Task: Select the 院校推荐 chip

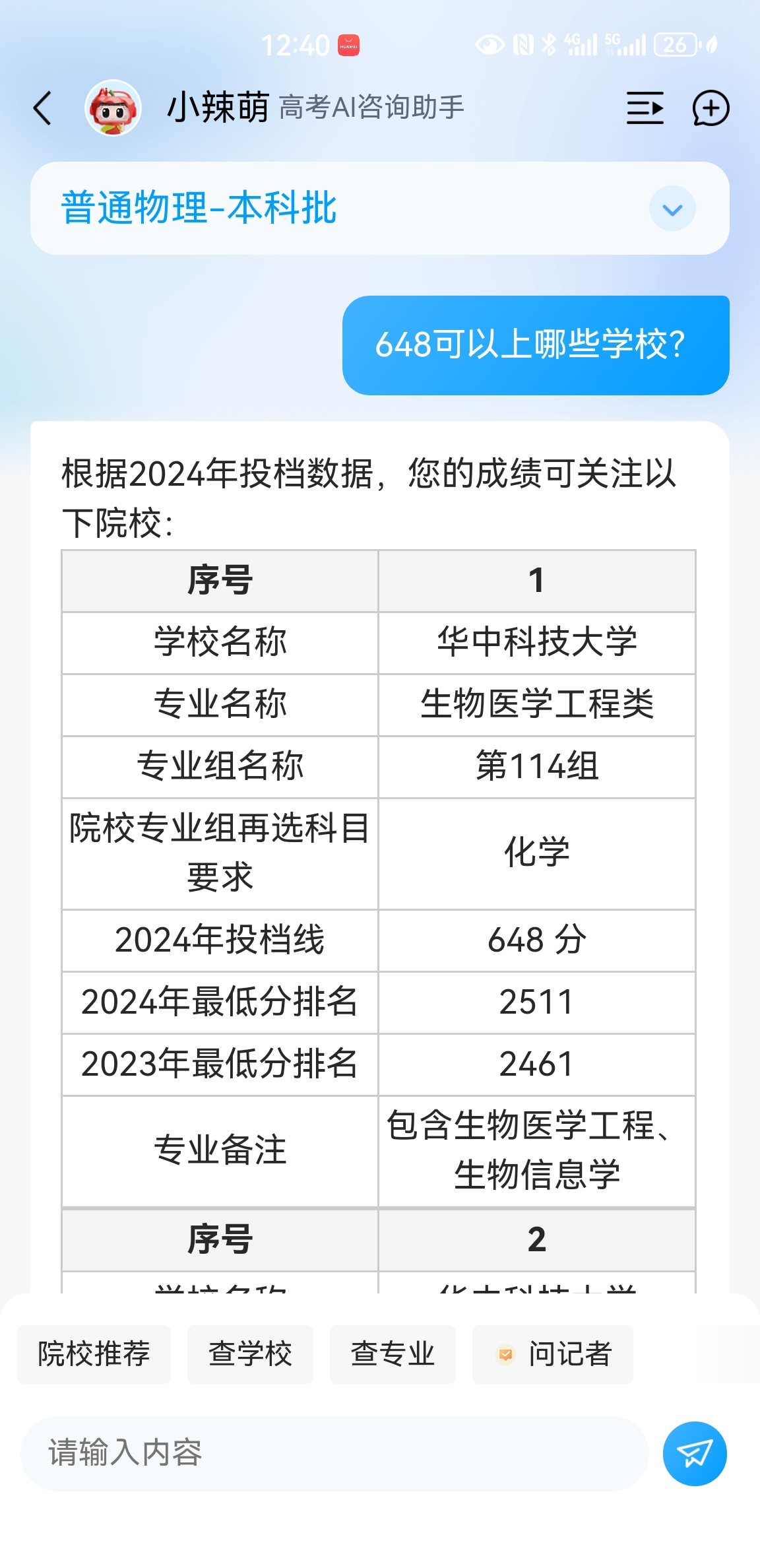Action: click(x=94, y=1354)
